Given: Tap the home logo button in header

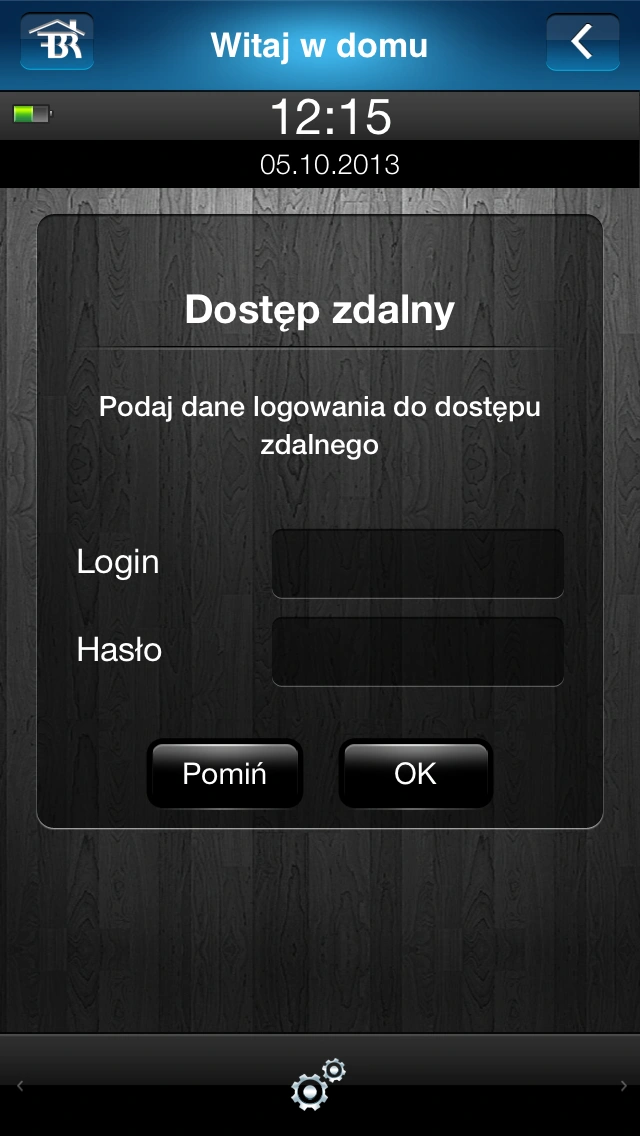Looking at the screenshot, I should (57, 42).
